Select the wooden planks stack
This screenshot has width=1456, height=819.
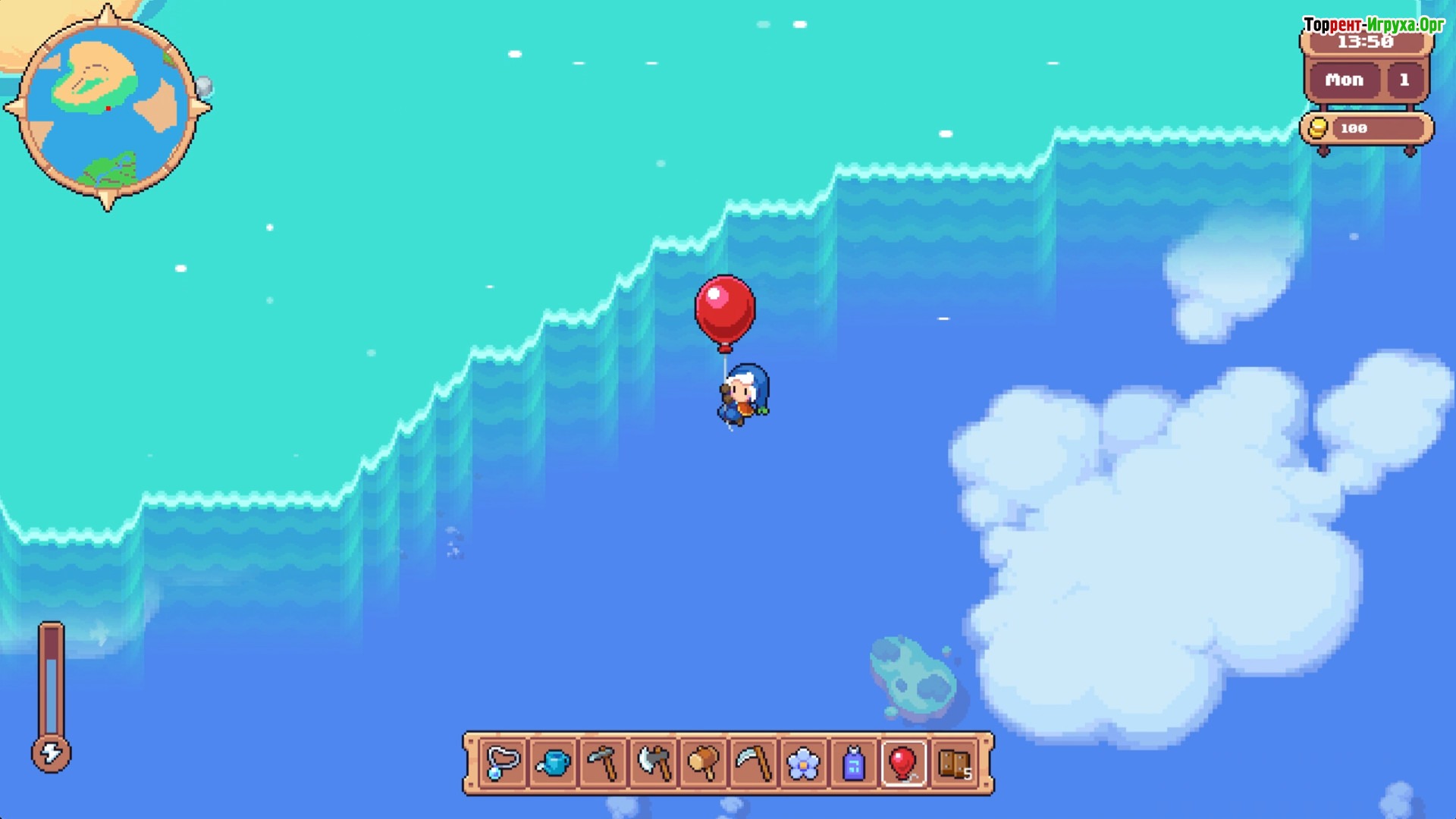coord(953,763)
